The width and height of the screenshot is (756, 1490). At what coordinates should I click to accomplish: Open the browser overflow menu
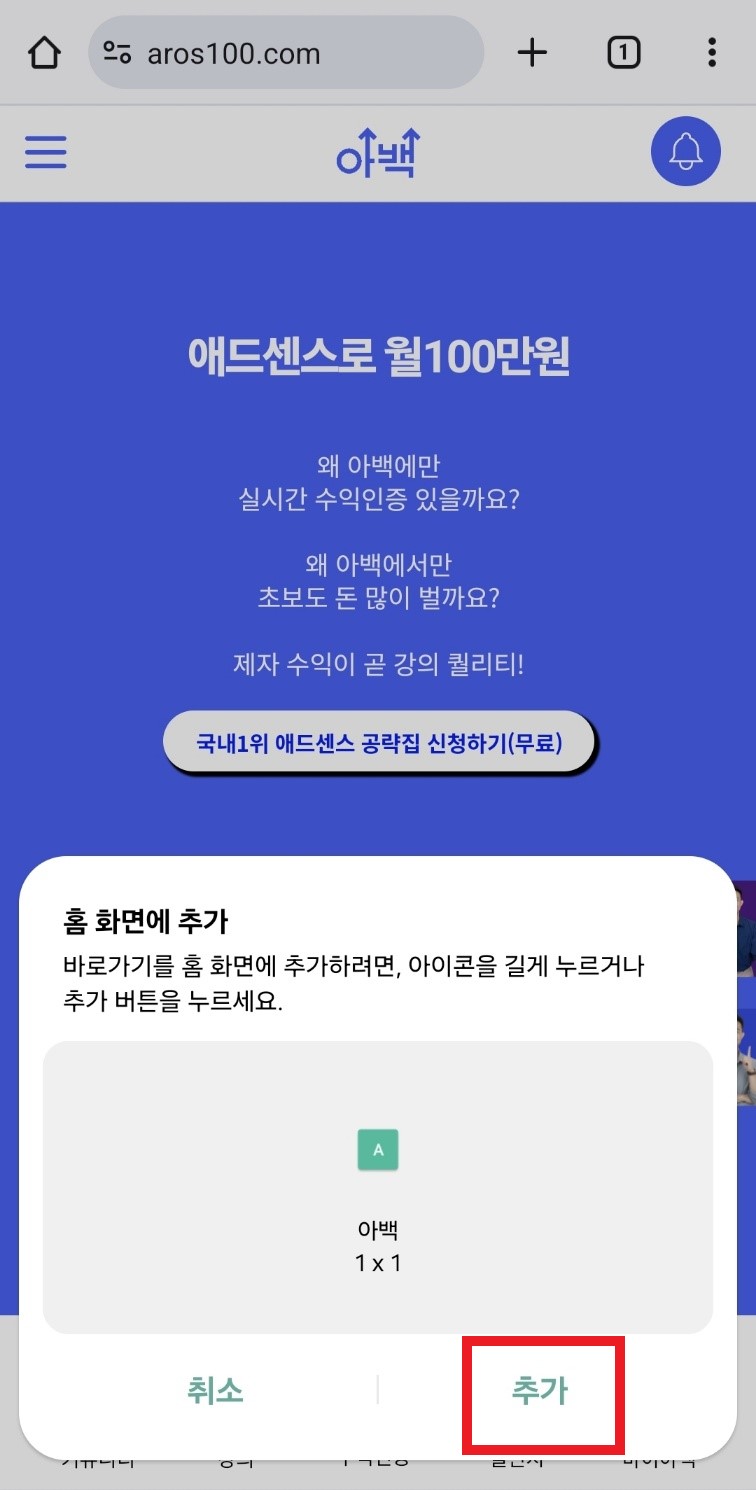tap(711, 53)
